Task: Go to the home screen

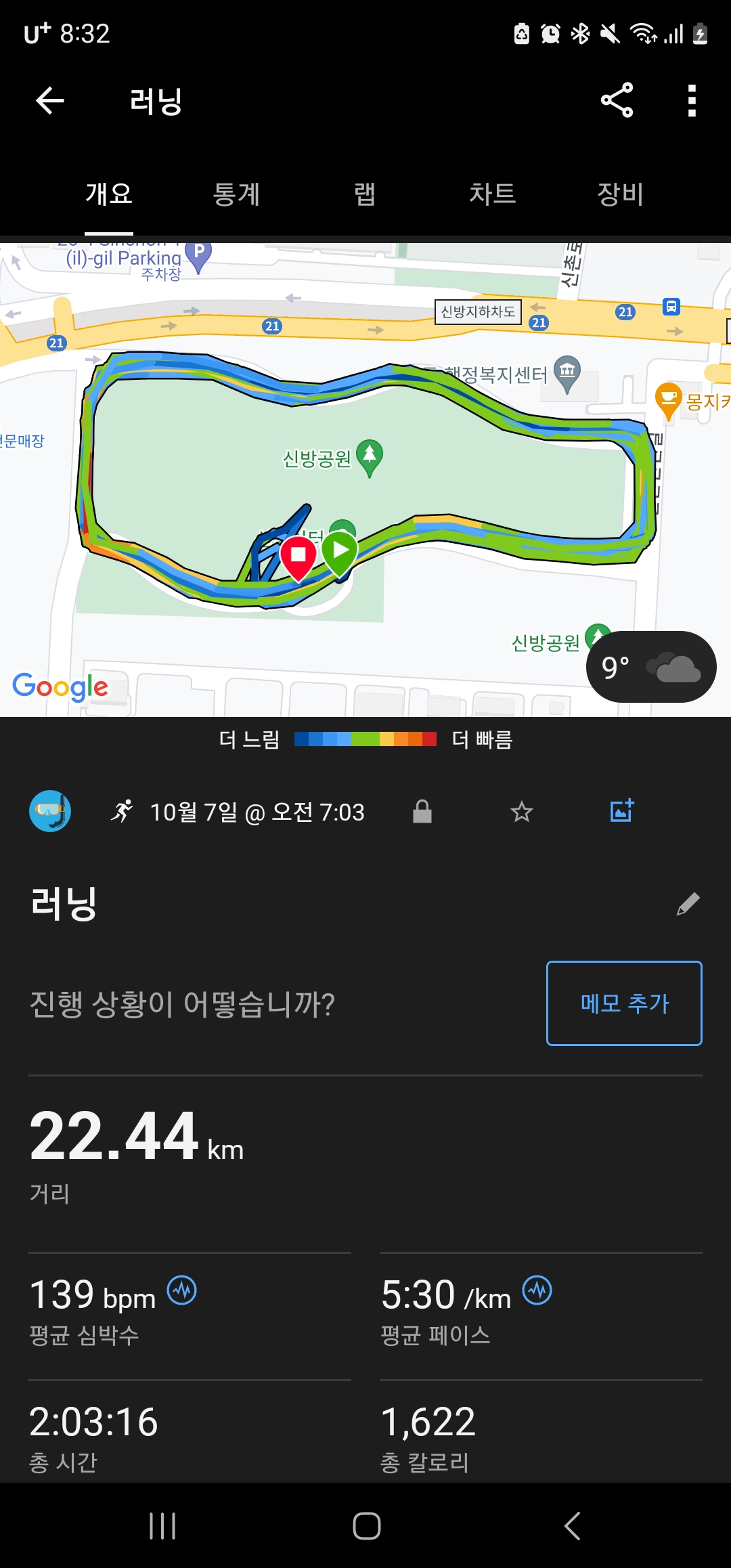Action: point(366,1526)
